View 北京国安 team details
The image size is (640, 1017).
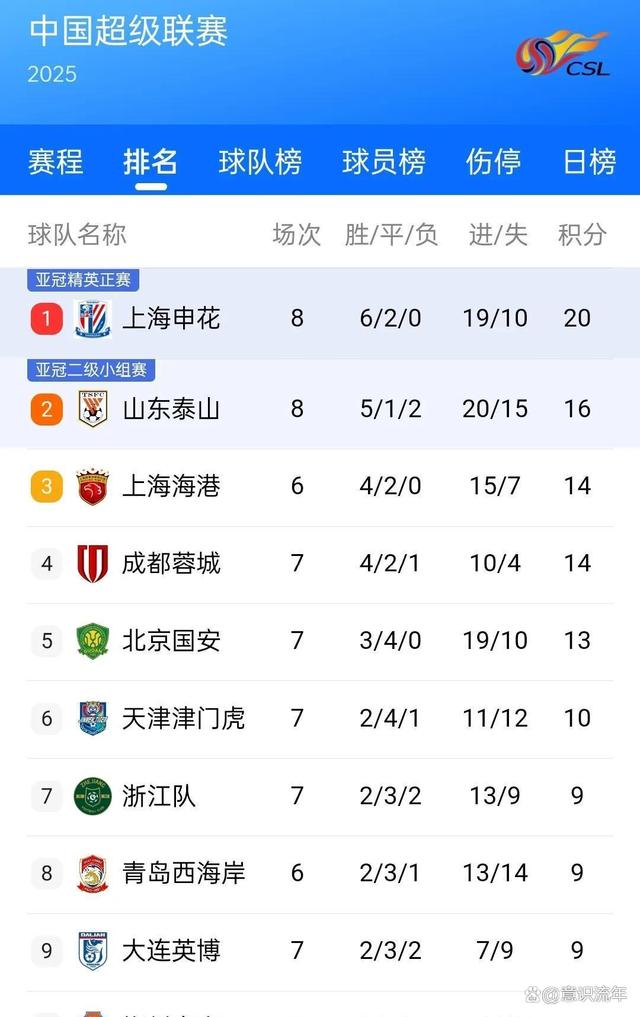[x=171, y=641]
